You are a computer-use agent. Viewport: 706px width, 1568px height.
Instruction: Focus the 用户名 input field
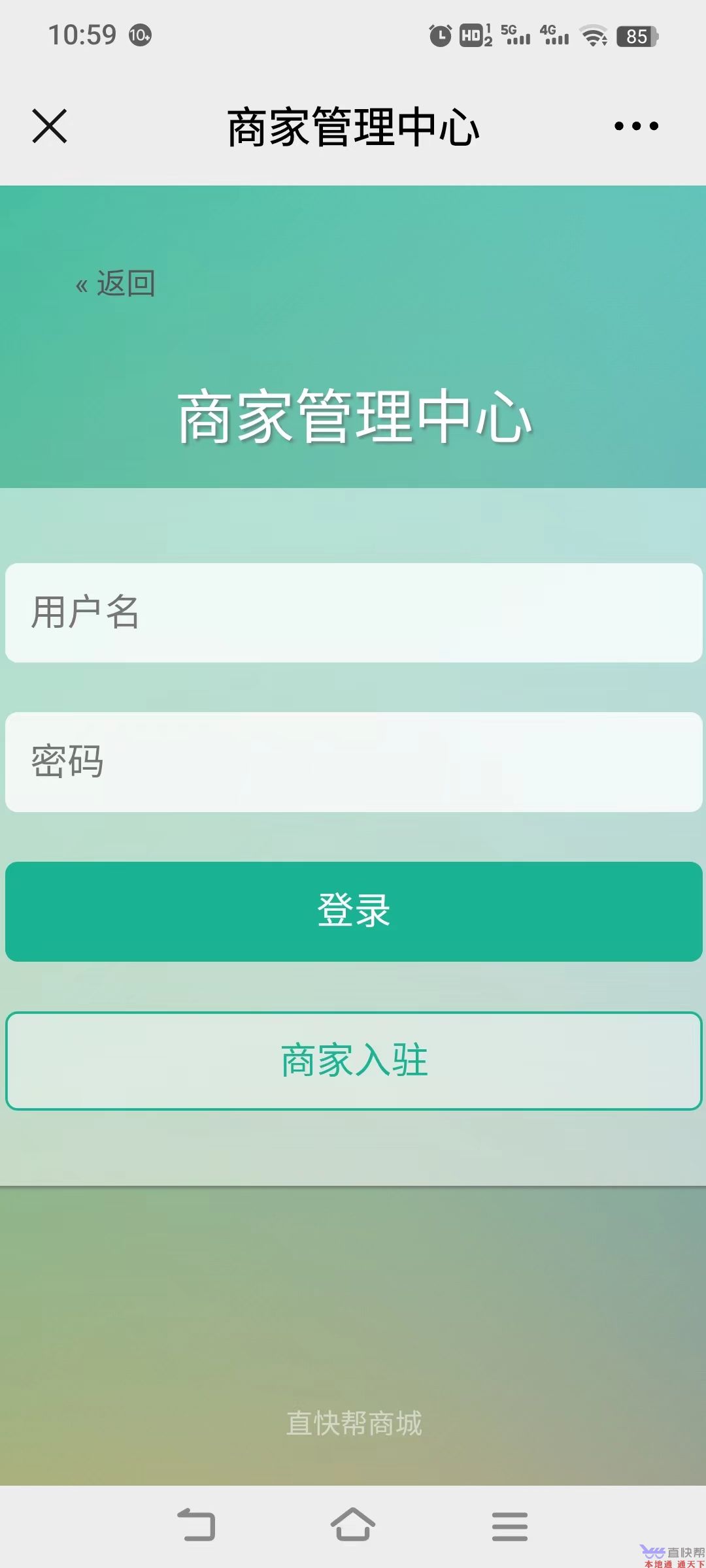353,613
